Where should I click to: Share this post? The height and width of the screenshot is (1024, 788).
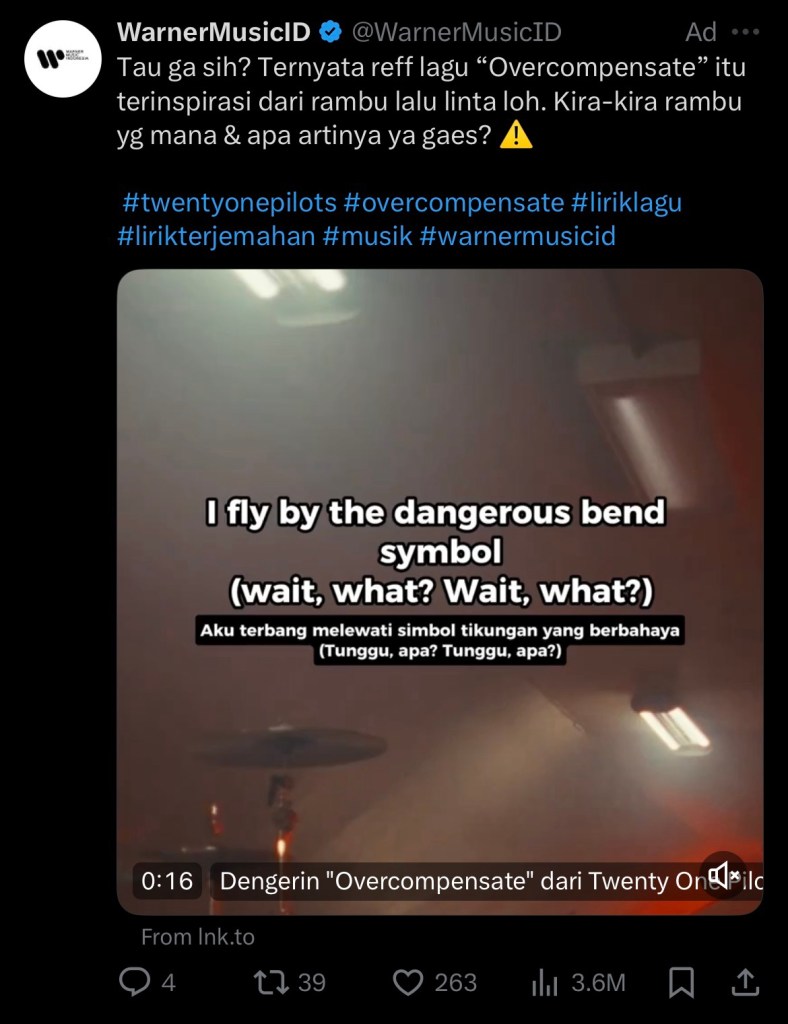pos(744,982)
